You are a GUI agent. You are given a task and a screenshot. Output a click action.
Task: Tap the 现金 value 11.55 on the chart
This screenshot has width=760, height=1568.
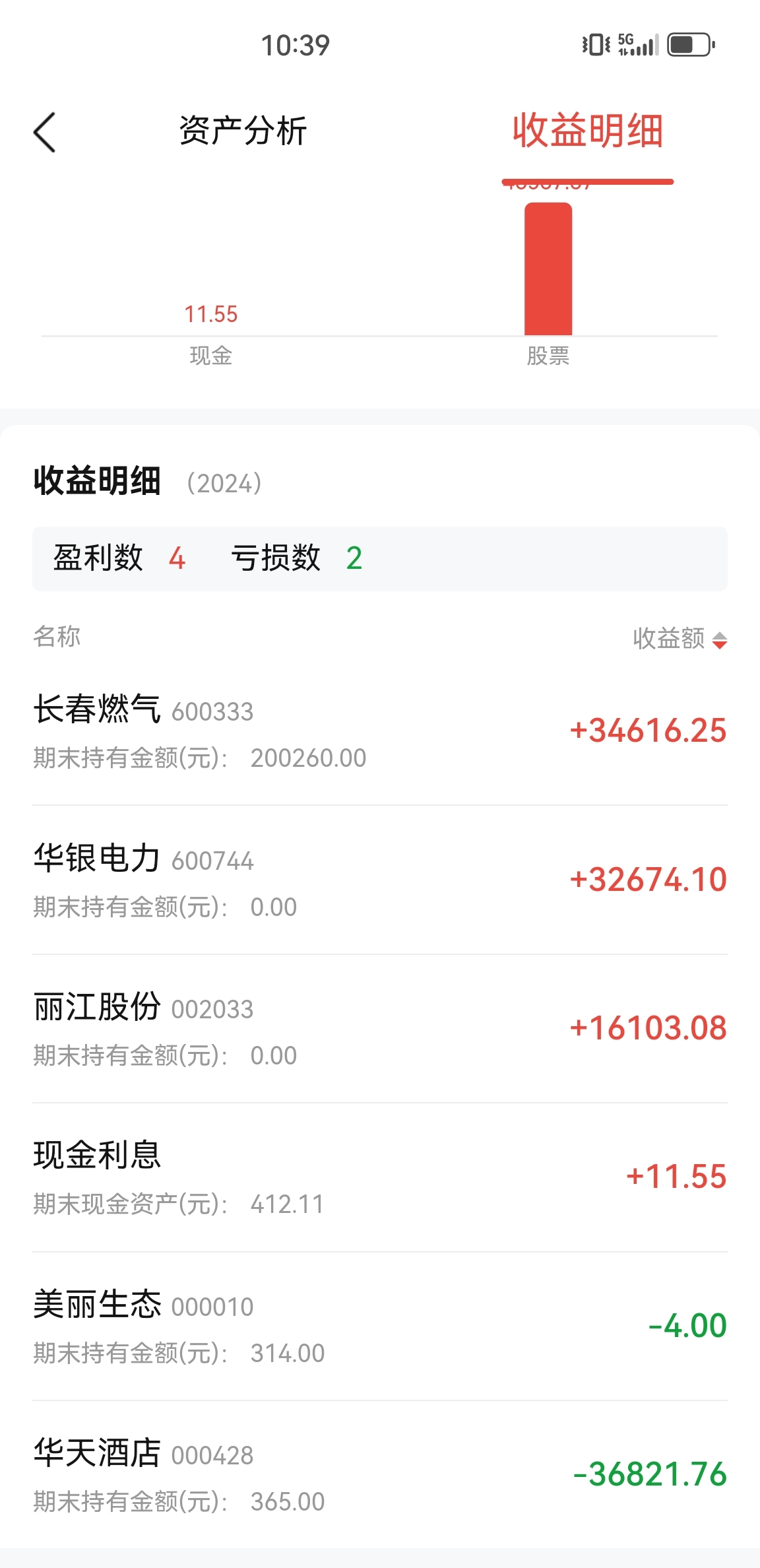pyautogui.click(x=210, y=314)
